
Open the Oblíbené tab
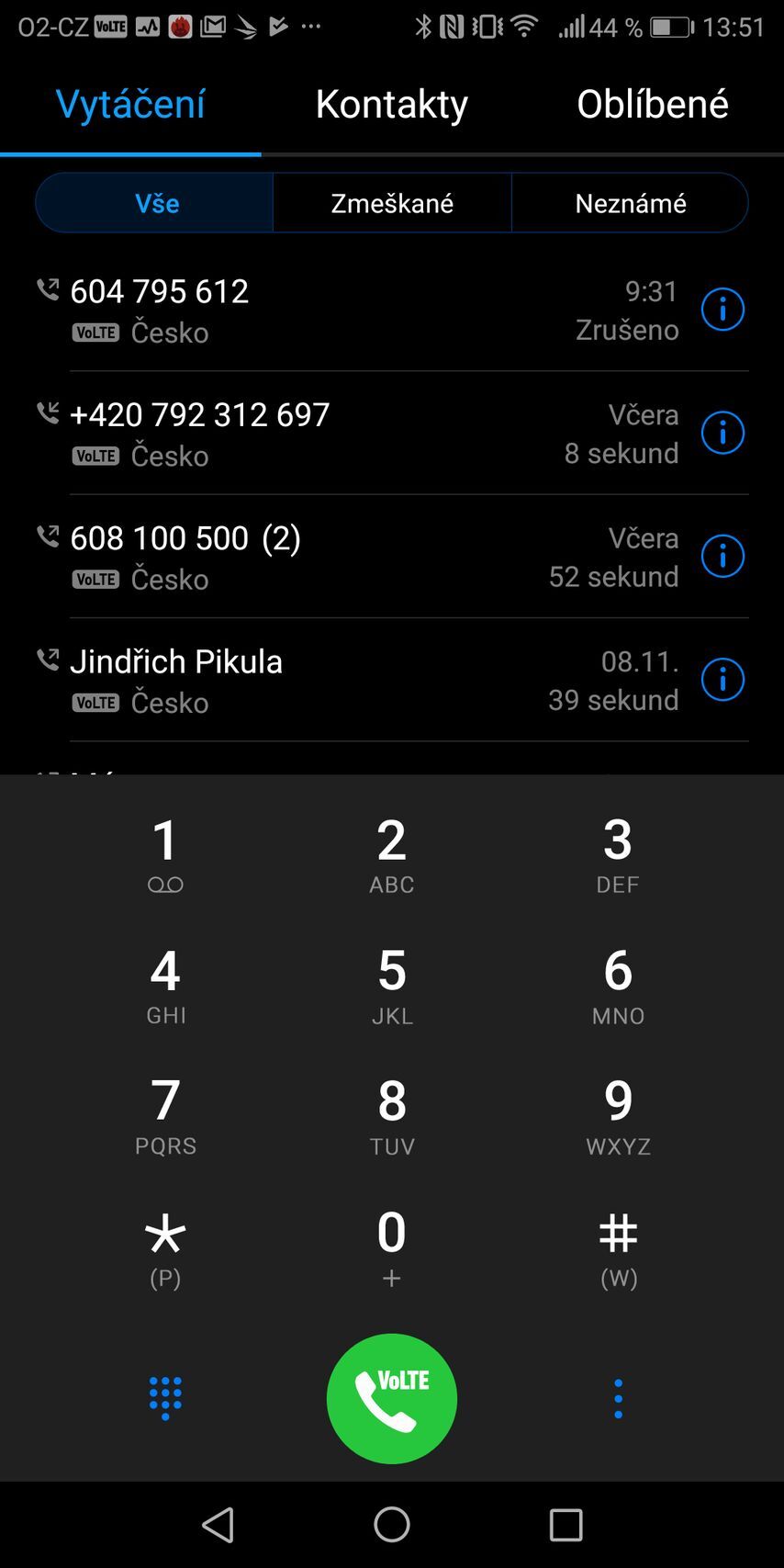coord(652,105)
